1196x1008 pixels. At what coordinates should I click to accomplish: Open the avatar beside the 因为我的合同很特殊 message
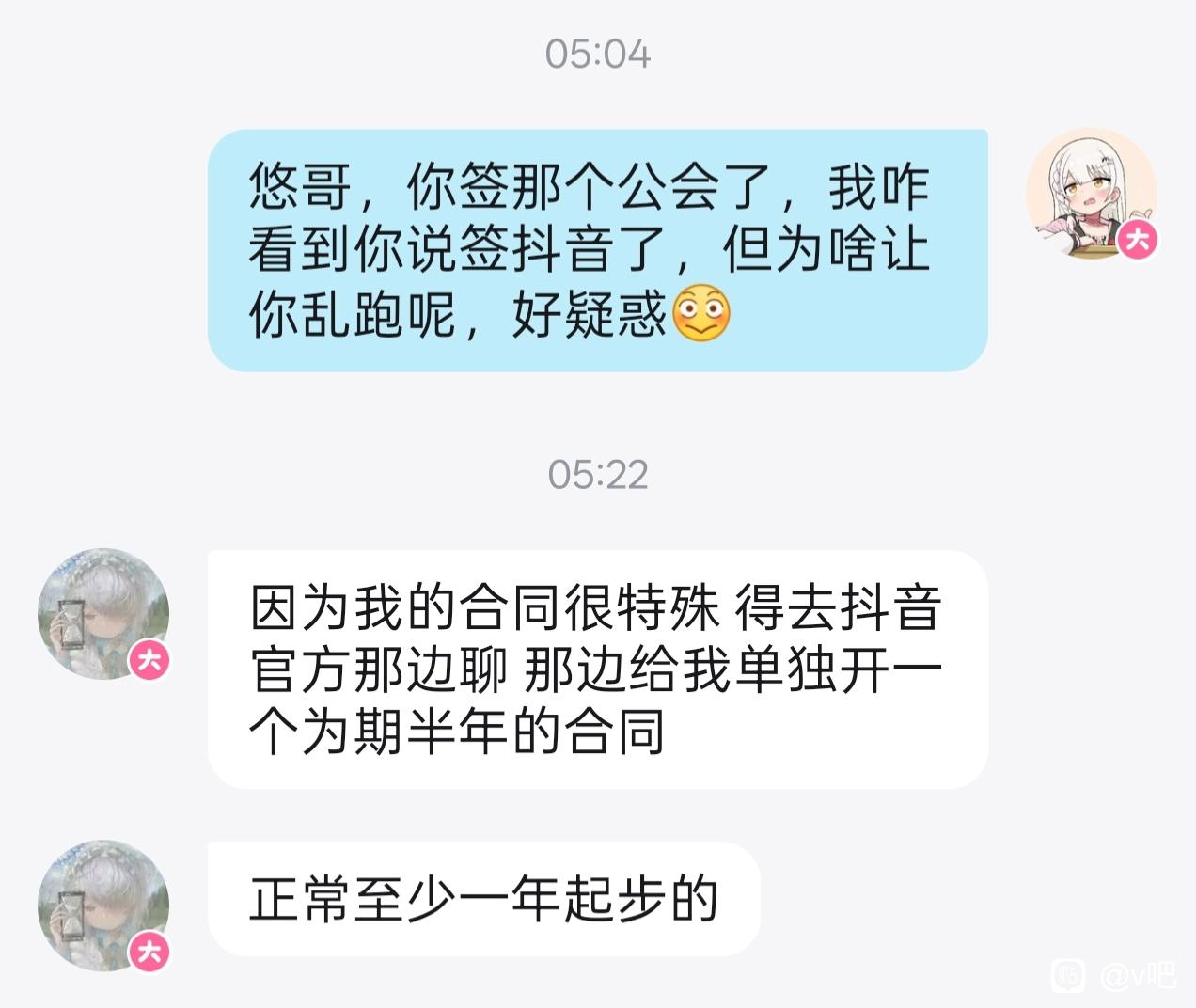pyautogui.click(x=103, y=615)
